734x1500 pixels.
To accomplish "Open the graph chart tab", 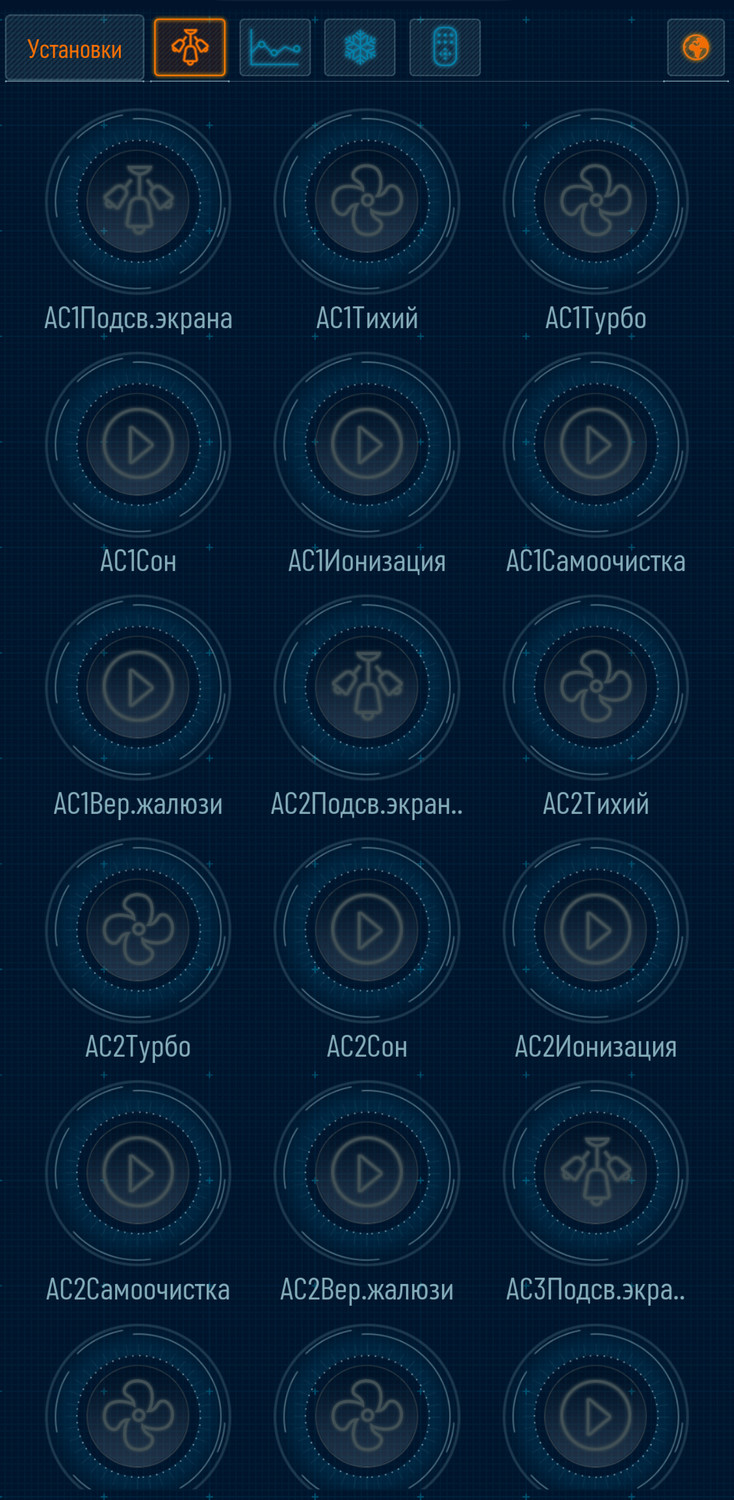I will [275, 47].
